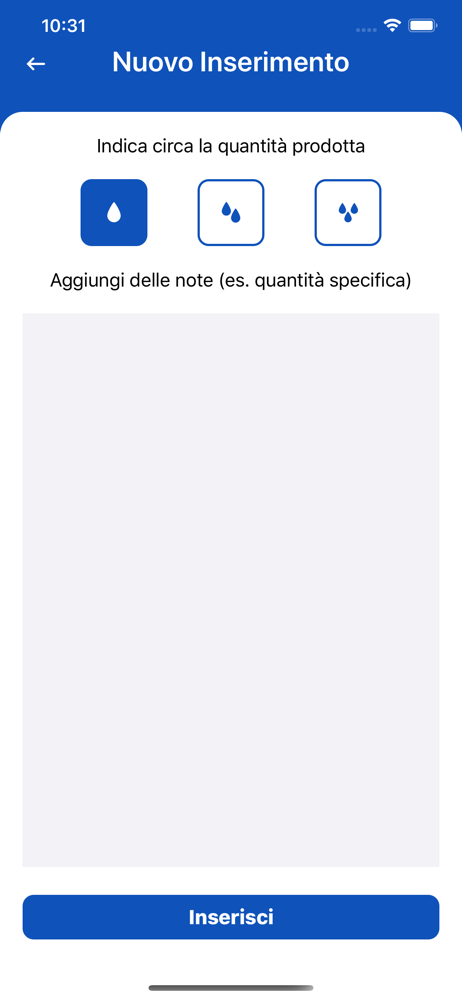
Task: Go back using the arrow icon
Action: point(36,63)
